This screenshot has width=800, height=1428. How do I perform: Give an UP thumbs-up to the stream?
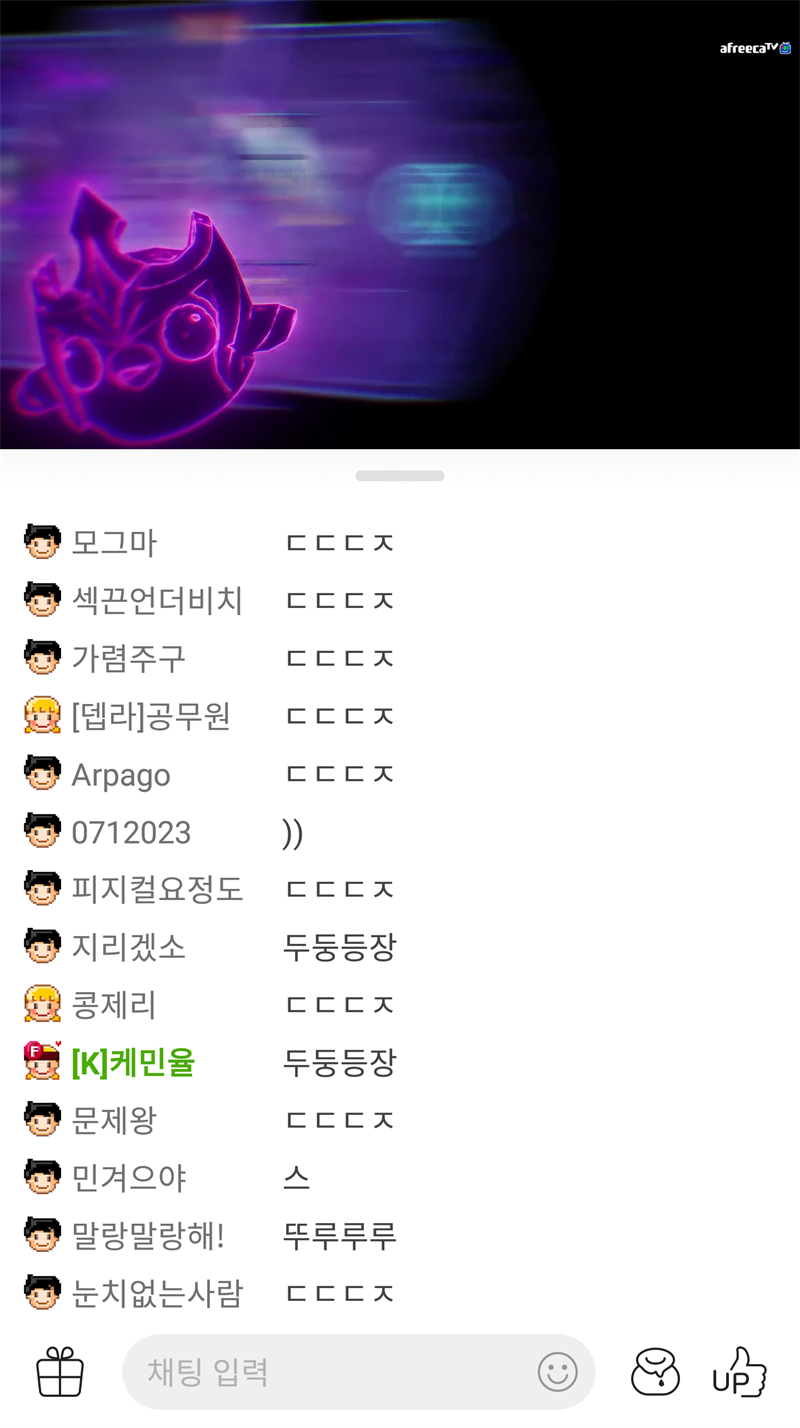click(739, 1372)
